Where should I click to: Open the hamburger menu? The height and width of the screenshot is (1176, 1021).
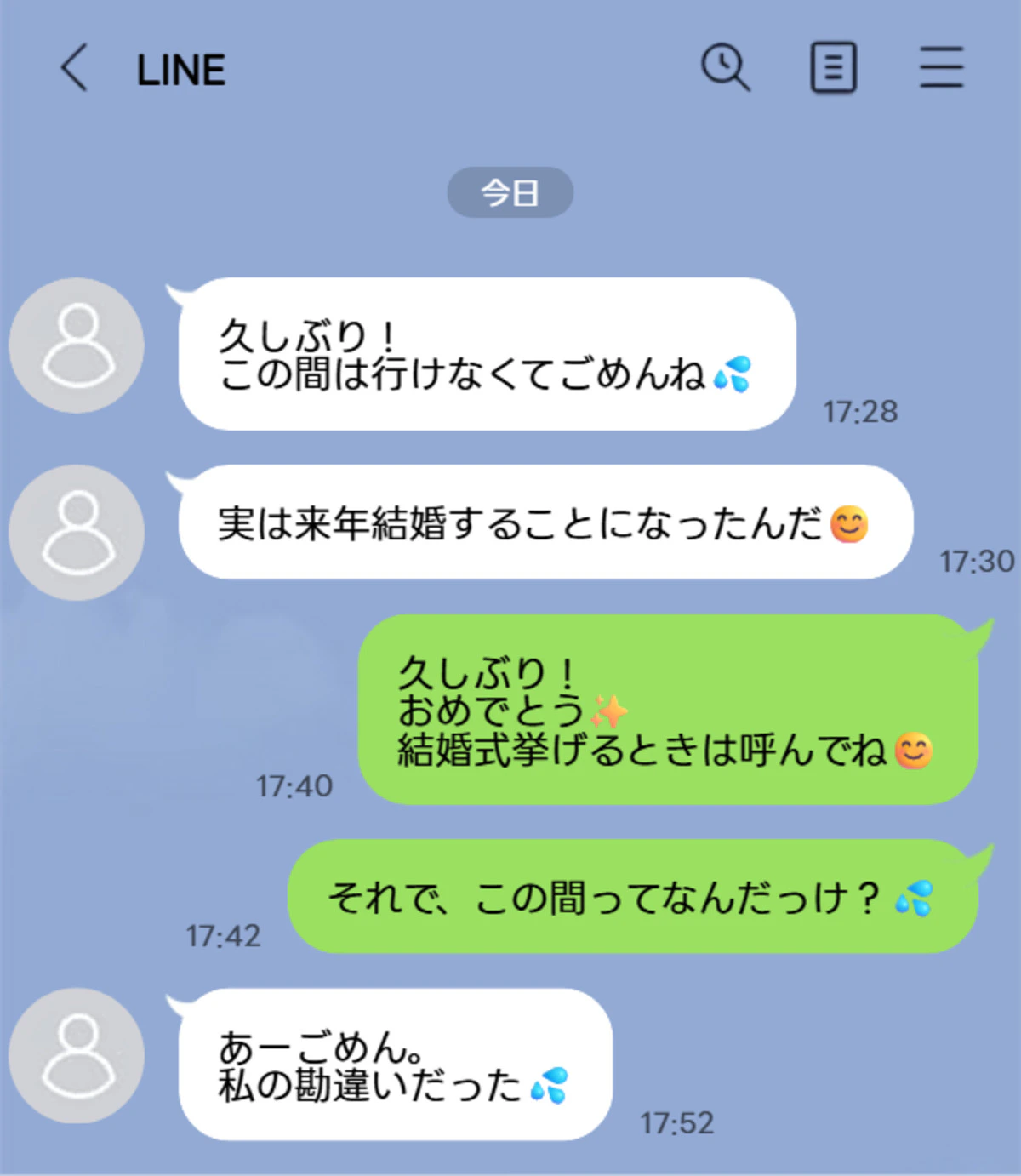click(x=941, y=68)
